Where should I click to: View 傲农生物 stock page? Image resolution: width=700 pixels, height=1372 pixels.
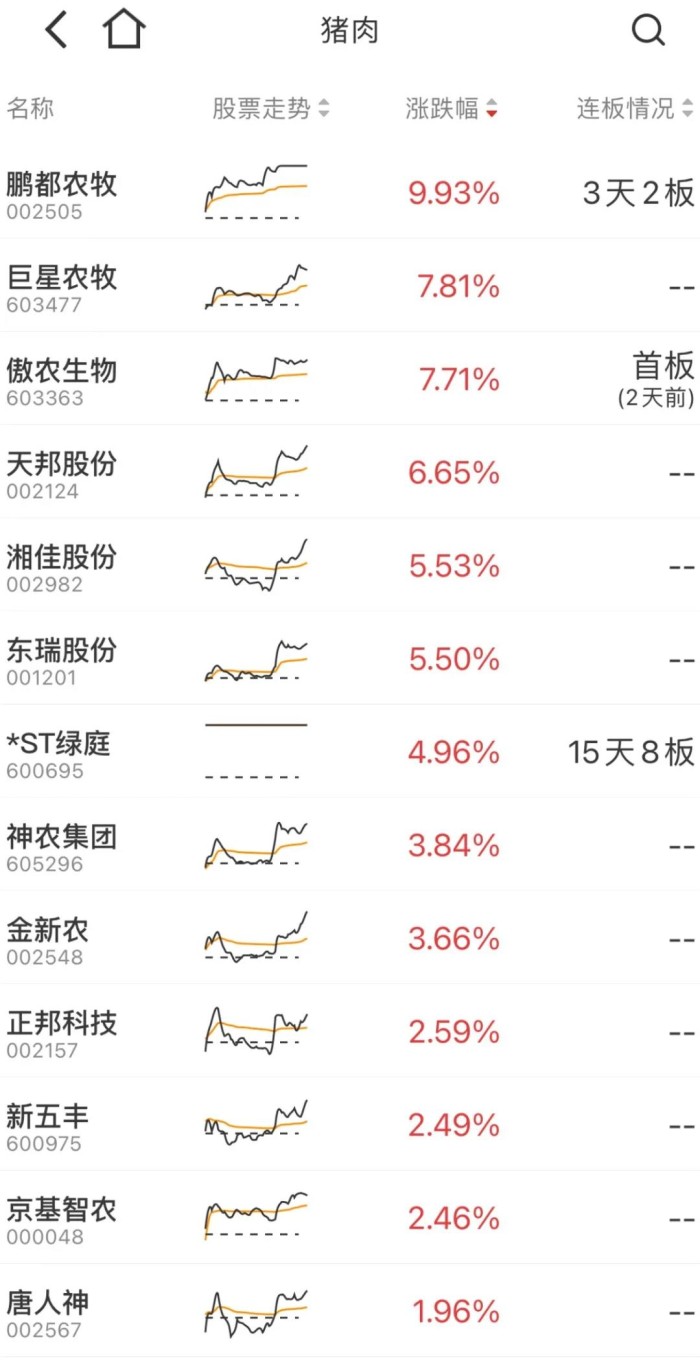click(x=350, y=378)
